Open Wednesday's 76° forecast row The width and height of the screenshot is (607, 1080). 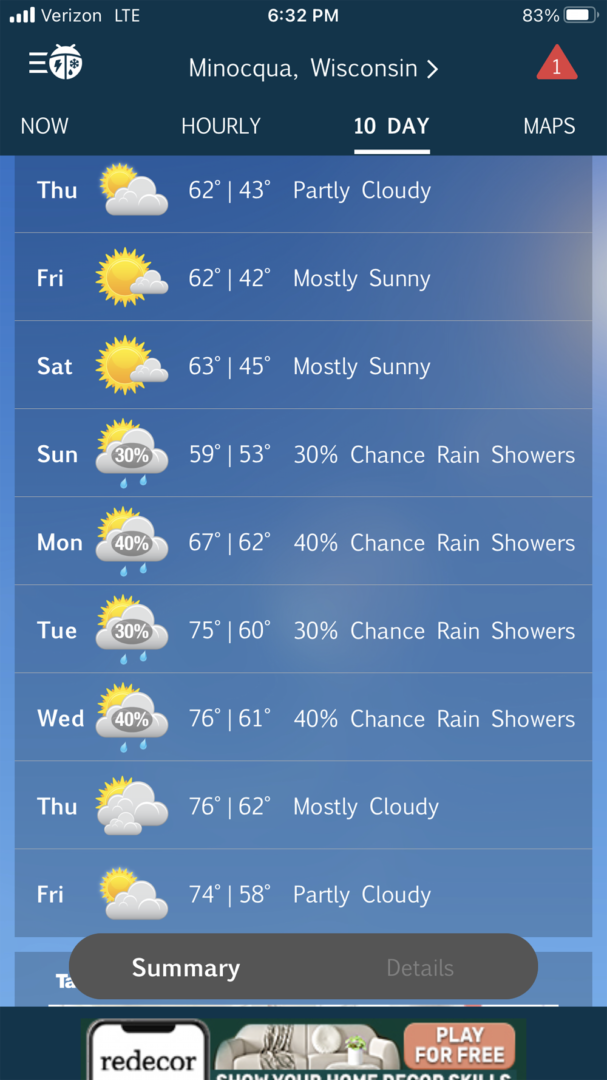(303, 718)
